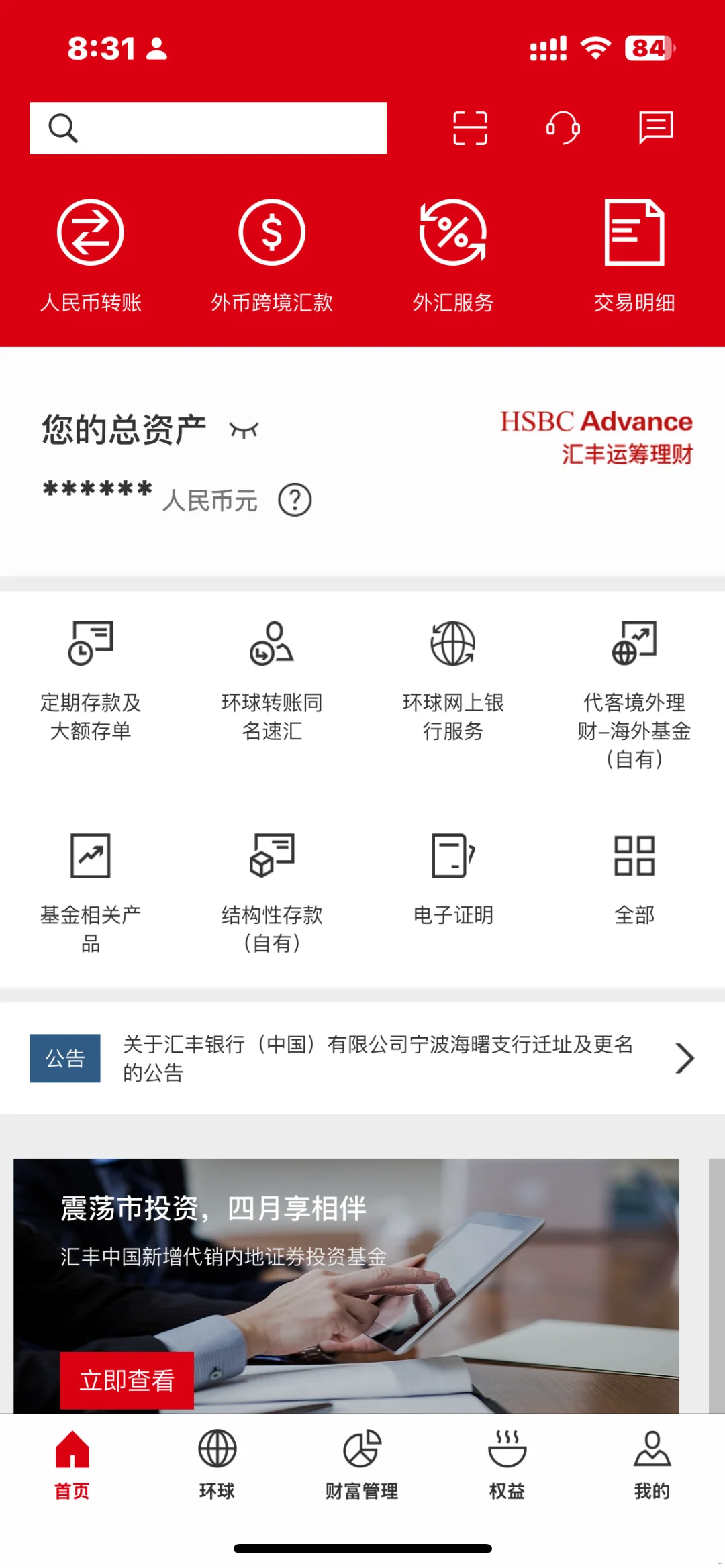Reveal hidden total assets amount
The height and width of the screenshot is (1568, 725).
(244, 430)
